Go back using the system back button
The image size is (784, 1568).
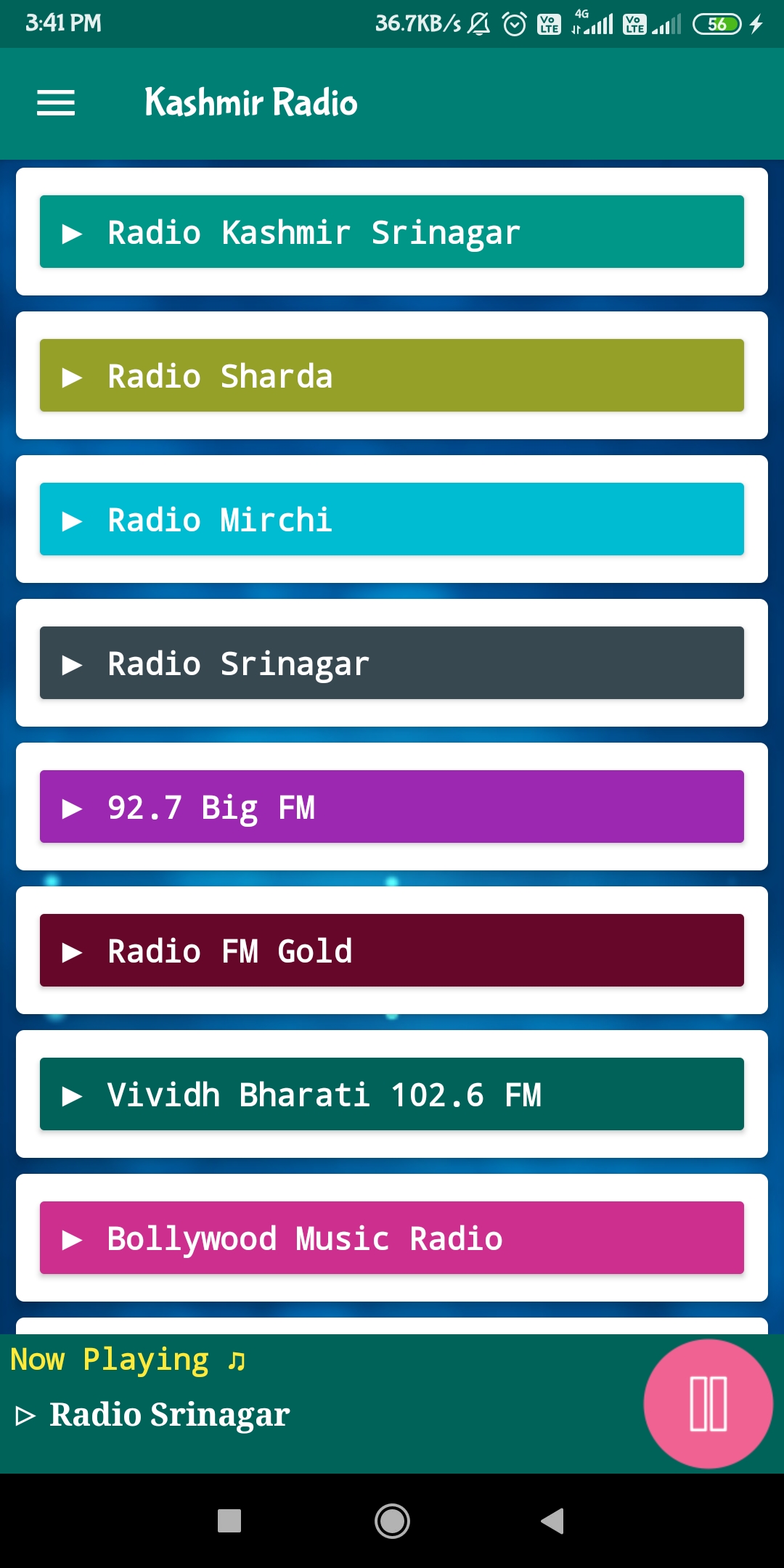(552, 1521)
